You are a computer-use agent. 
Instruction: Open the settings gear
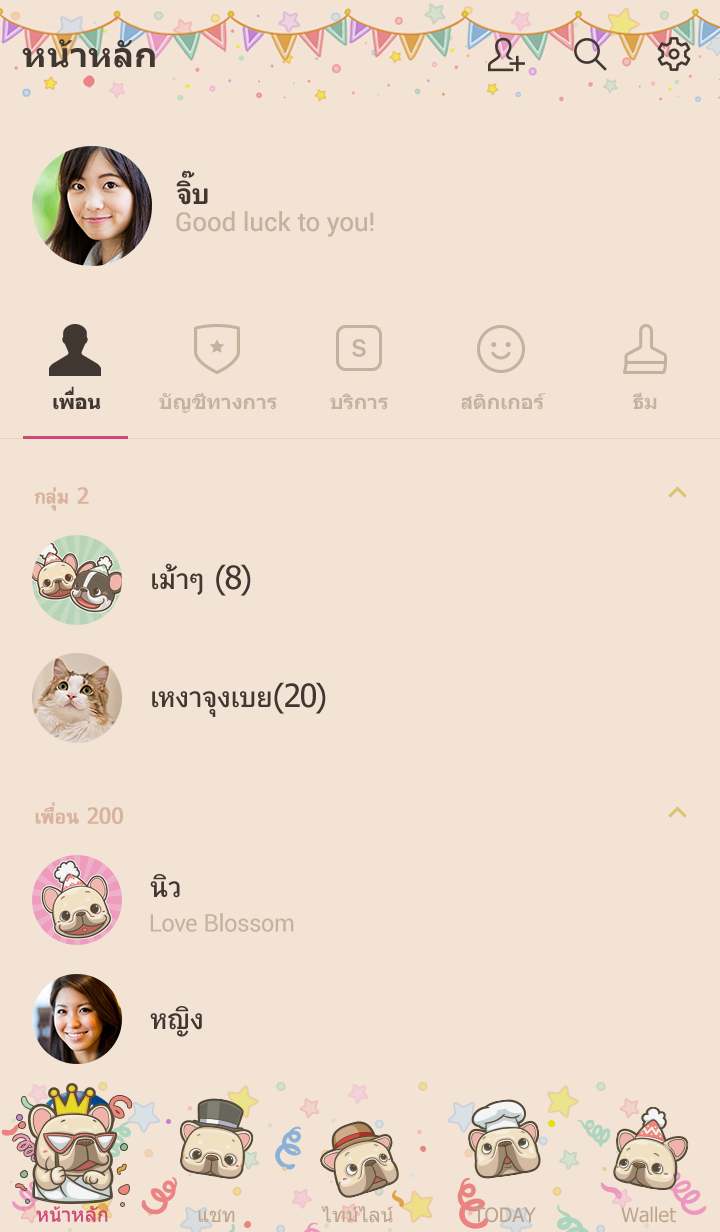pyautogui.click(x=673, y=54)
